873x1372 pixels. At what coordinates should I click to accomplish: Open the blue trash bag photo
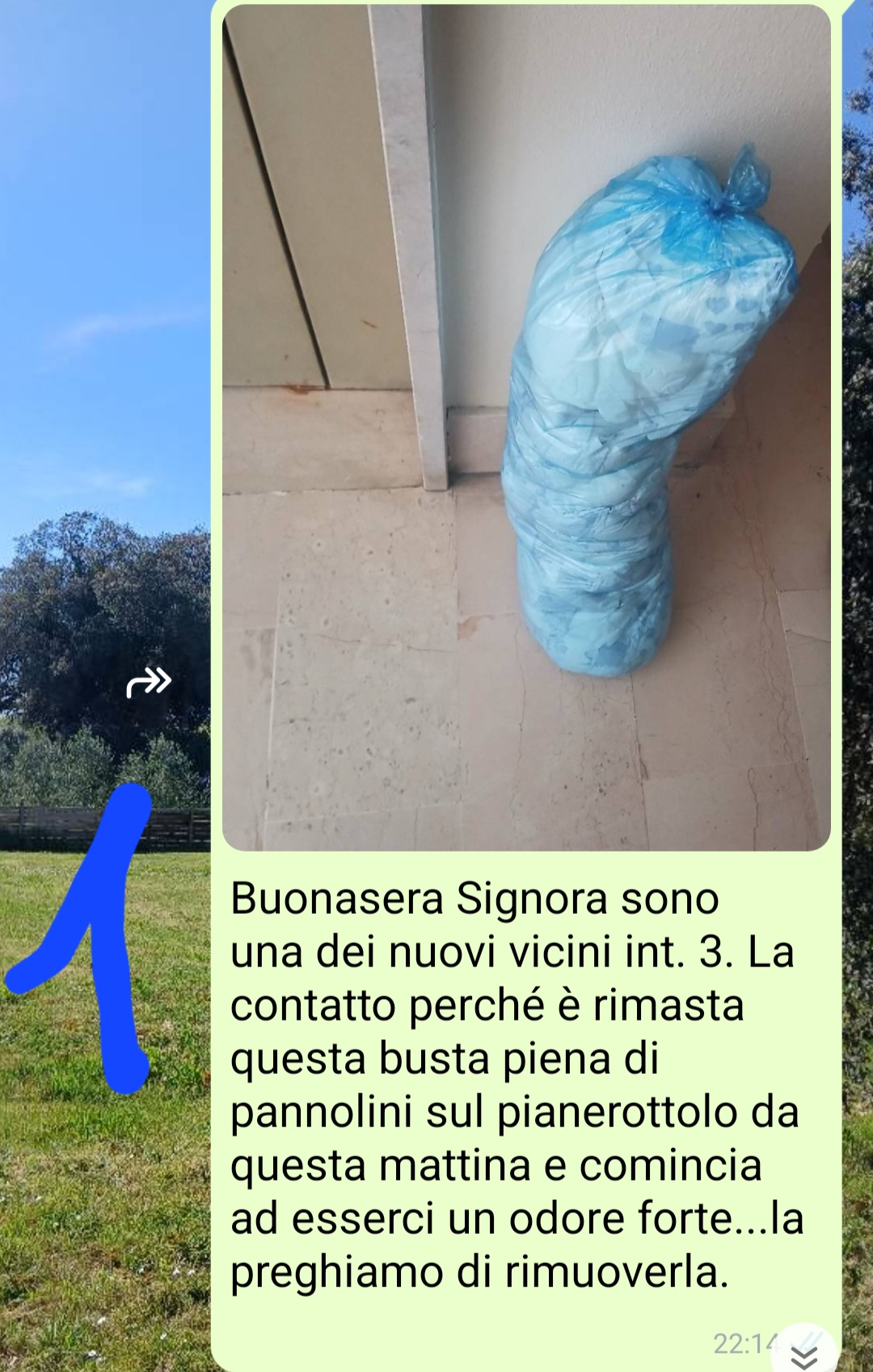526,428
